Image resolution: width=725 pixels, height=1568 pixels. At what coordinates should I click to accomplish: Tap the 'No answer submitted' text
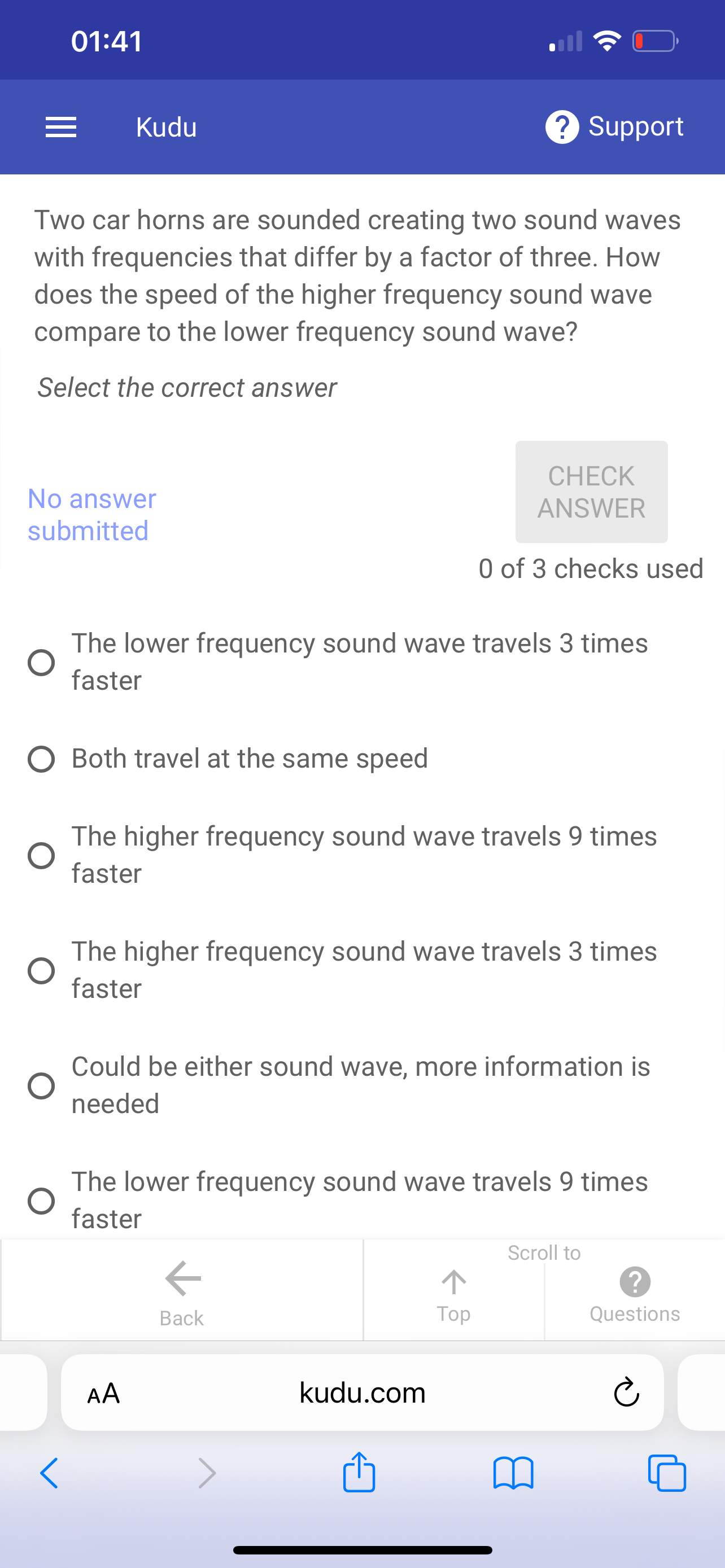tap(91, 514)
